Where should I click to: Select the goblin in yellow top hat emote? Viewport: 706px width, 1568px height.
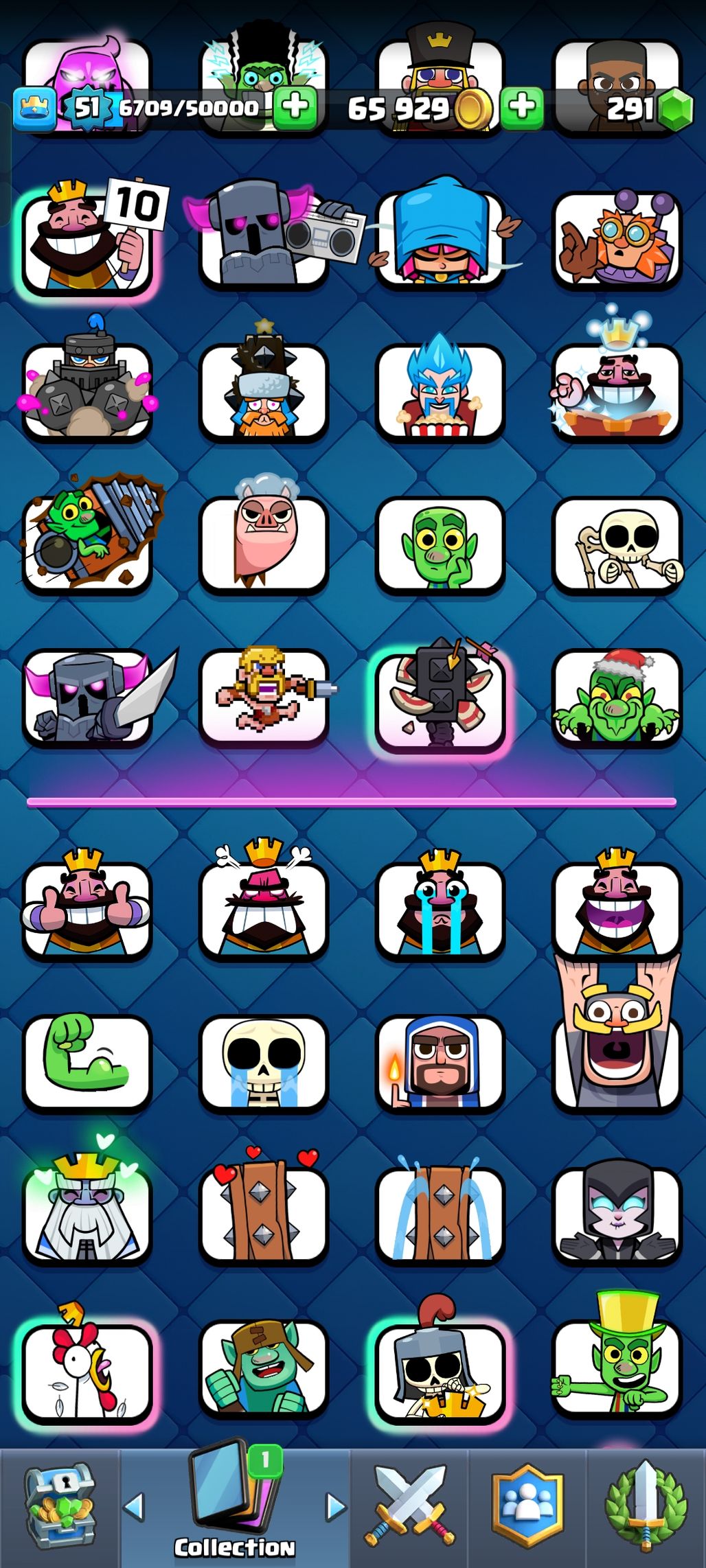(x=617, y=1366)
